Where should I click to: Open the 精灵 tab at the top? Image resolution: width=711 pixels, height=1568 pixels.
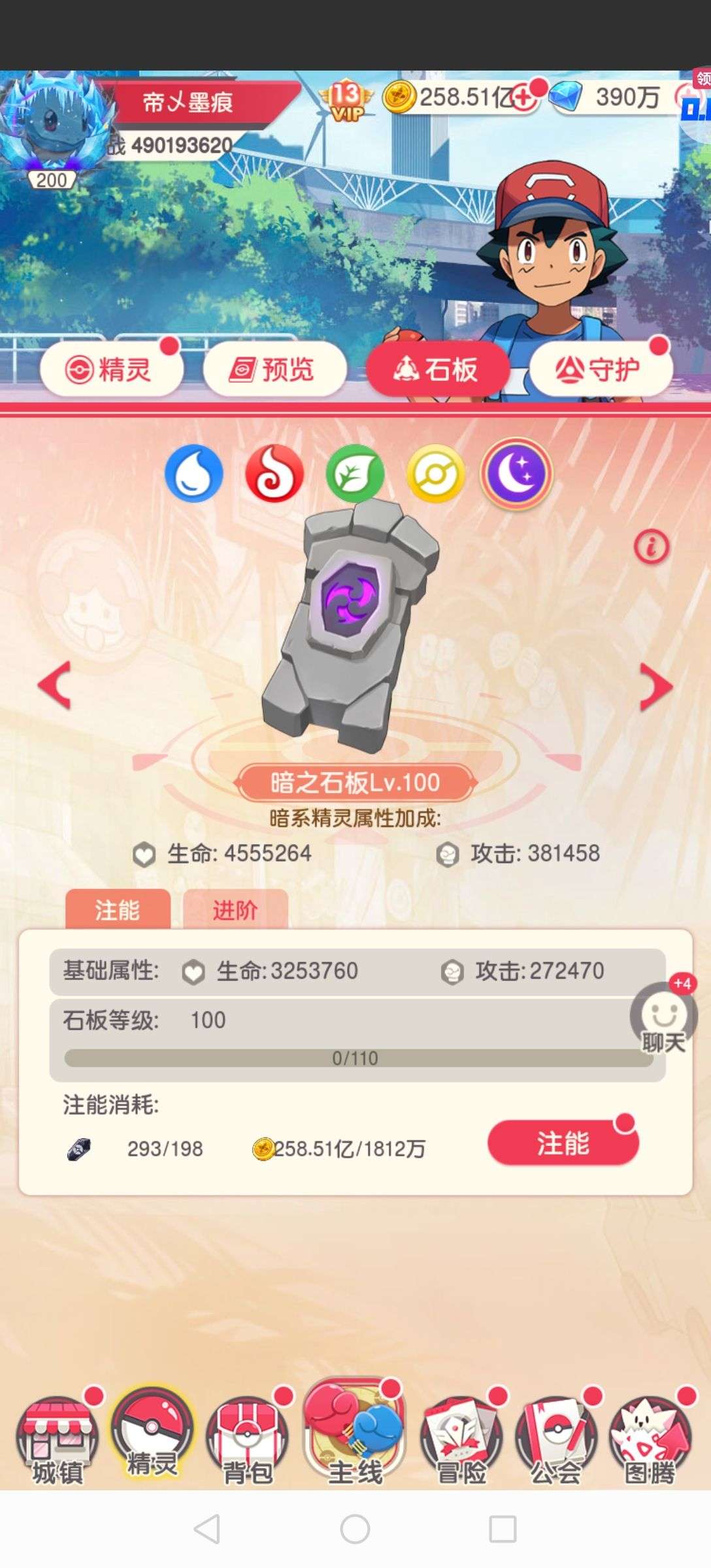click(x=111, y=369)
